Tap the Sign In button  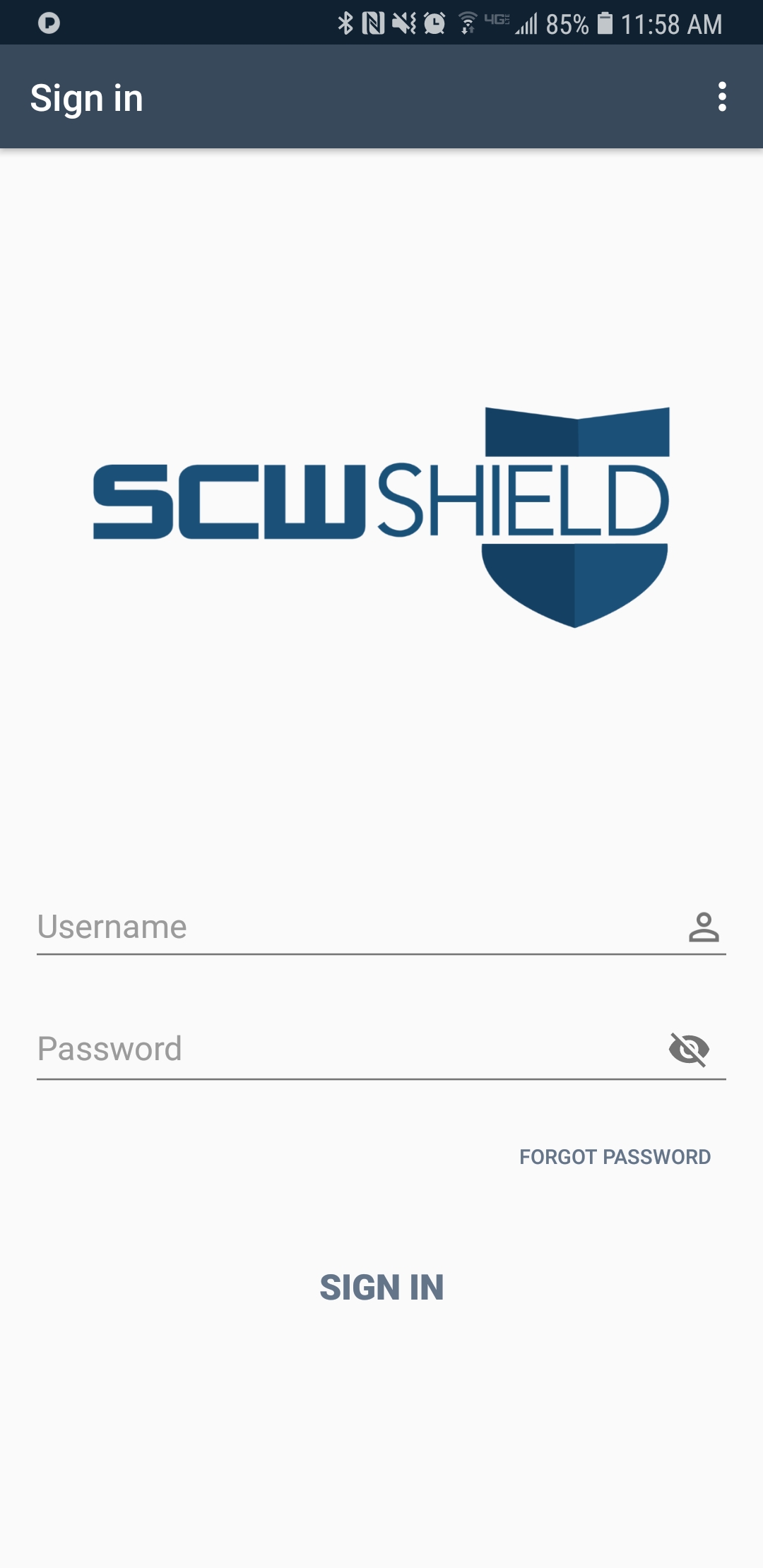pos(381,1287)
